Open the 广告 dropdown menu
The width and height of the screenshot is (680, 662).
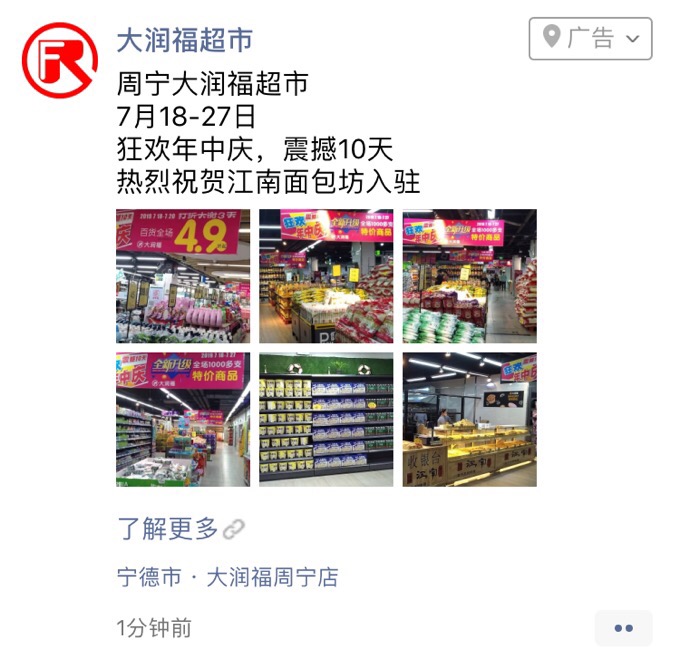(590, 39)
